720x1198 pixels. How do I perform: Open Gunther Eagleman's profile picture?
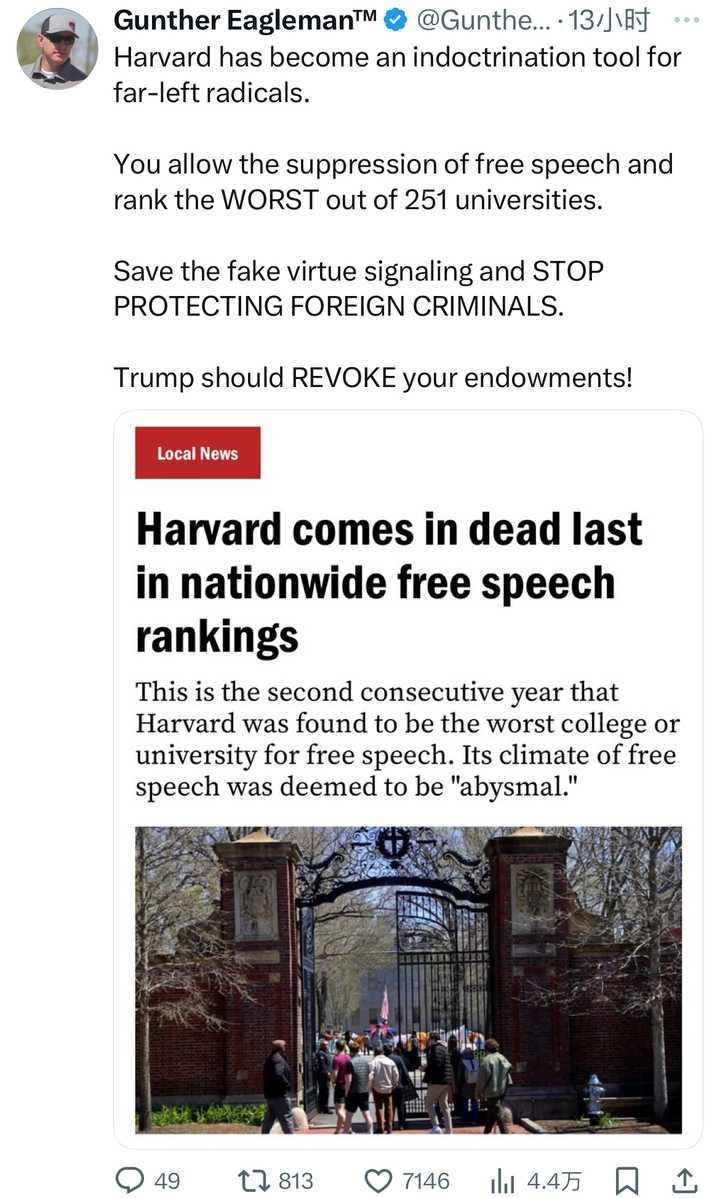[x=57, y=49]
